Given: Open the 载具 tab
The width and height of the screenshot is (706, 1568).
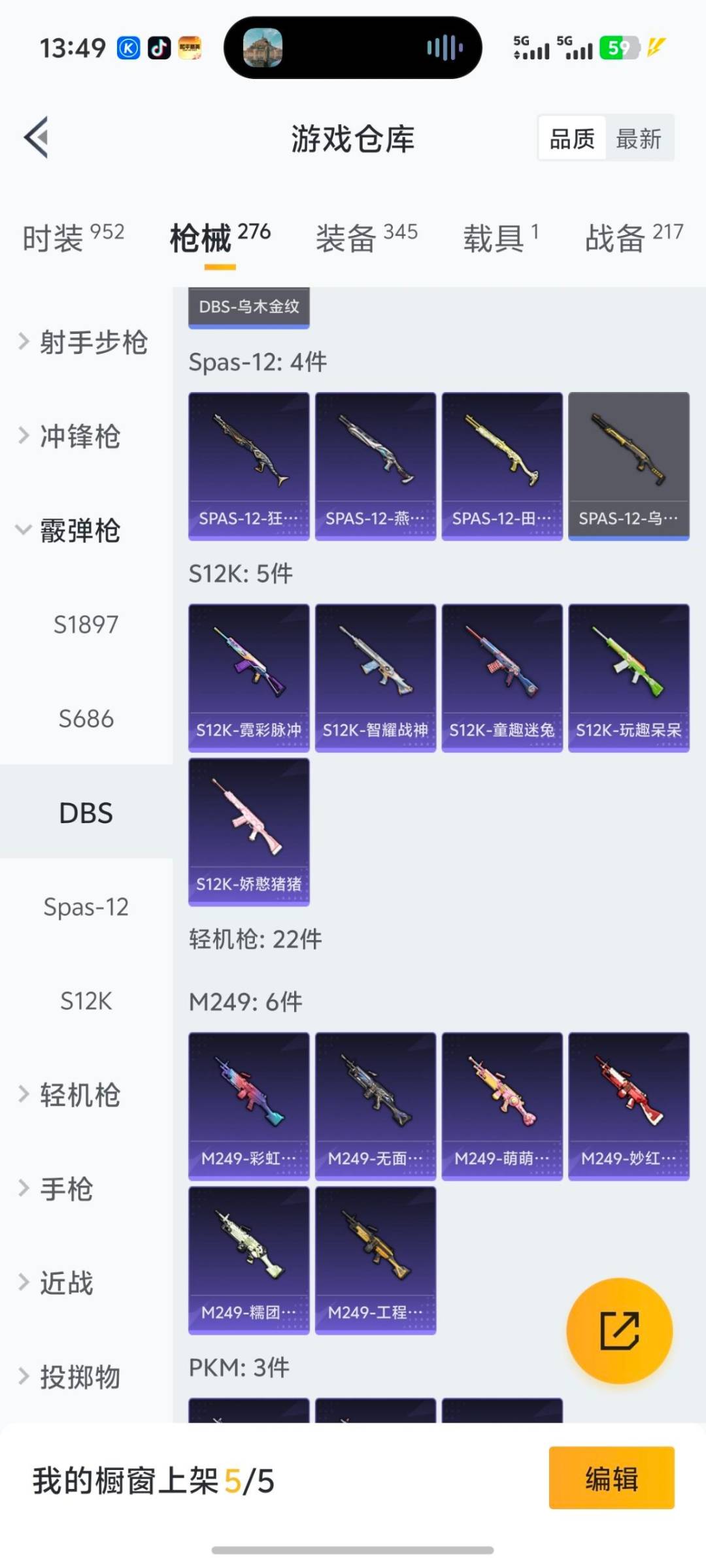Looking at the screenshot, I should pyautogui.click(x=501, y=237).
